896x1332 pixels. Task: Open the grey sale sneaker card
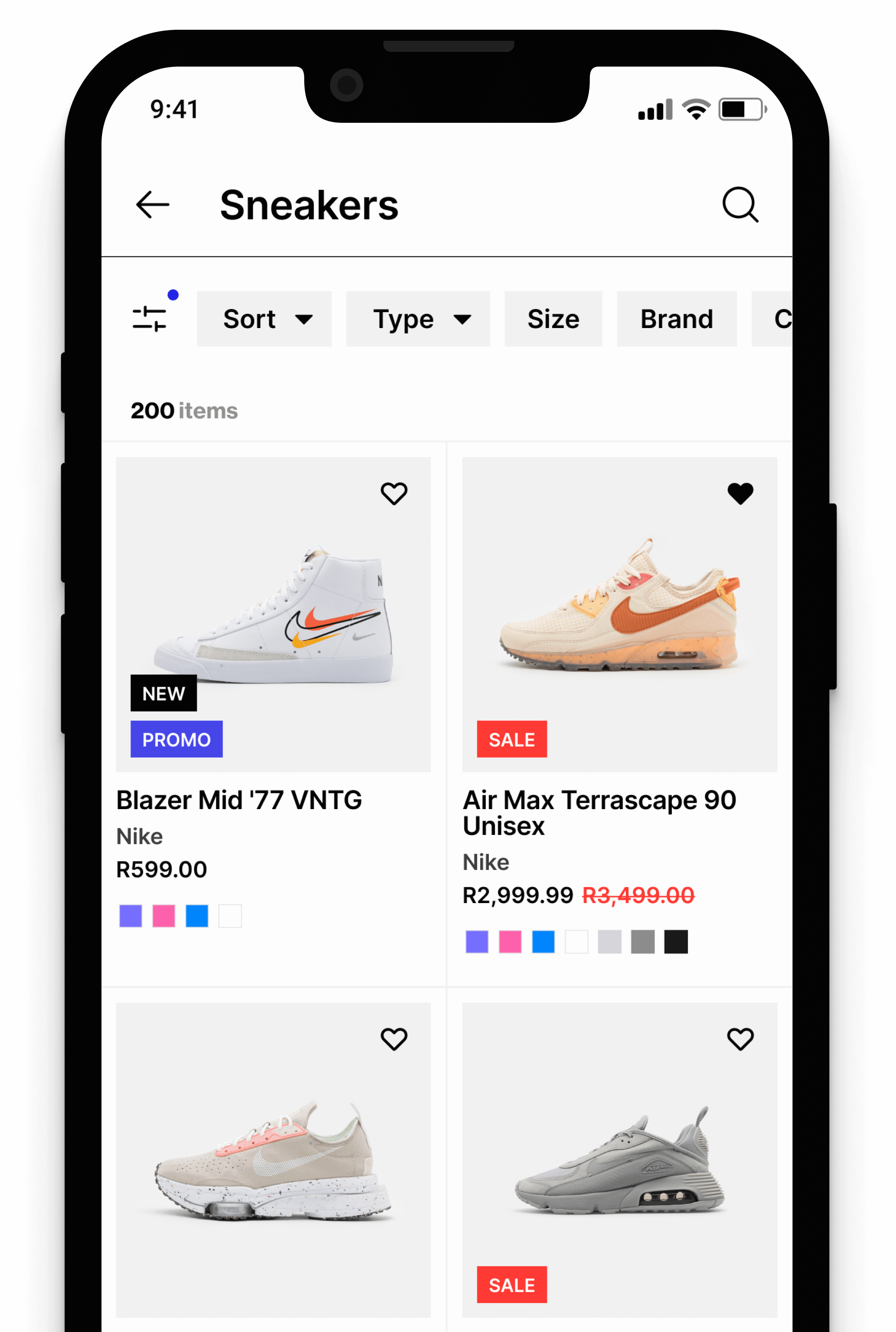click(619, 1160)
